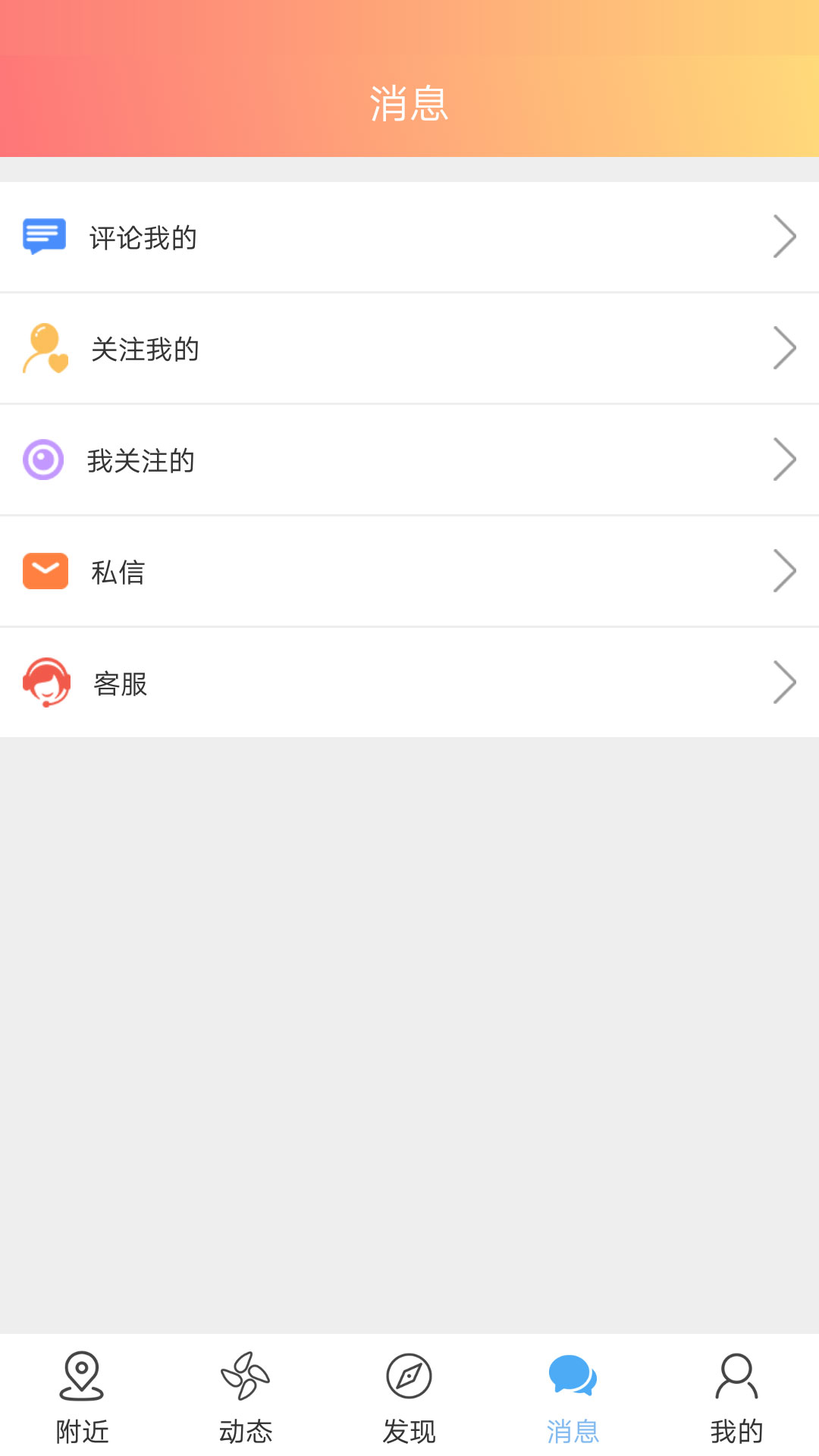The width and height of the screenshot is (819, 1456).
Task: Open the 评论我的 row
Action: pyautogui.click(x=409, y=237)
